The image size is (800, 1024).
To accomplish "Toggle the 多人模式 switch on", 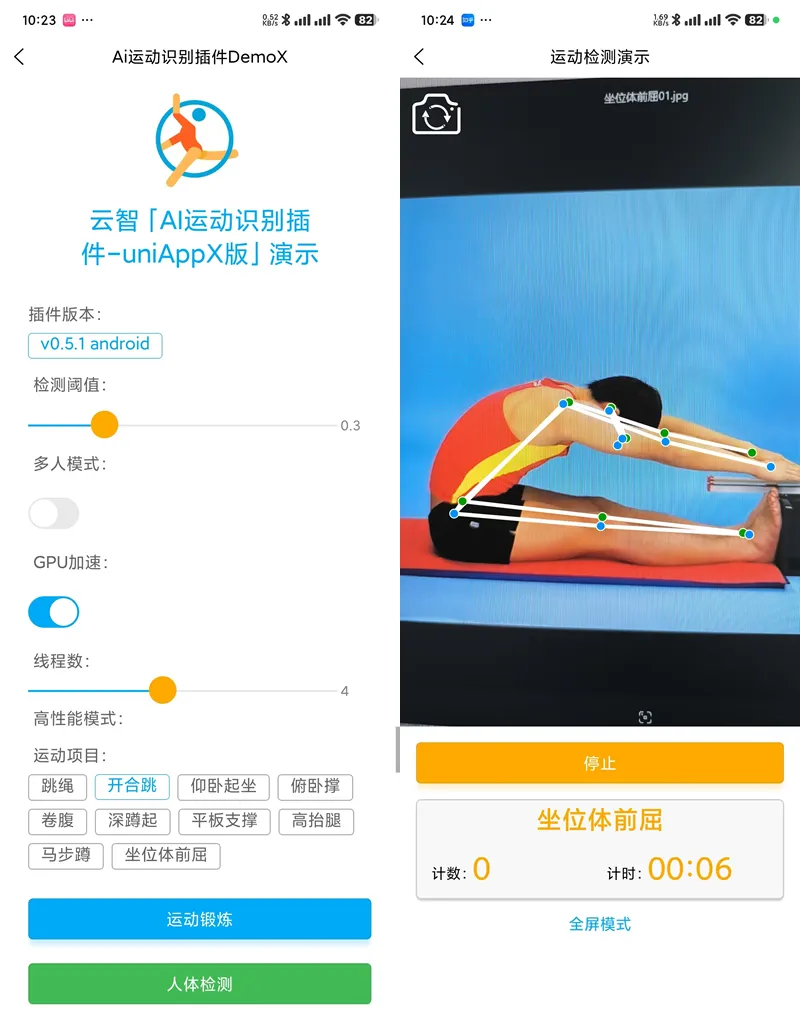I will click(53, 514).
